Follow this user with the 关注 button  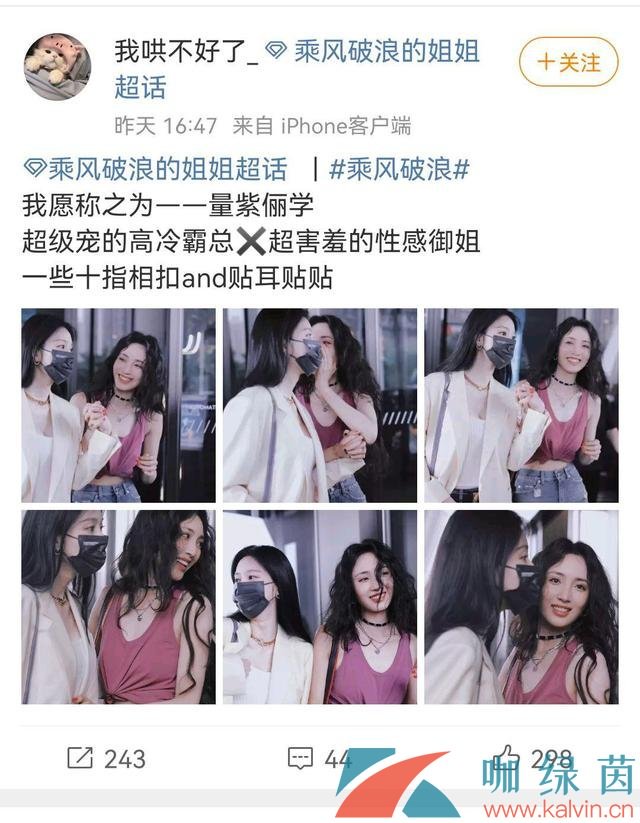[x=568, y=61]
